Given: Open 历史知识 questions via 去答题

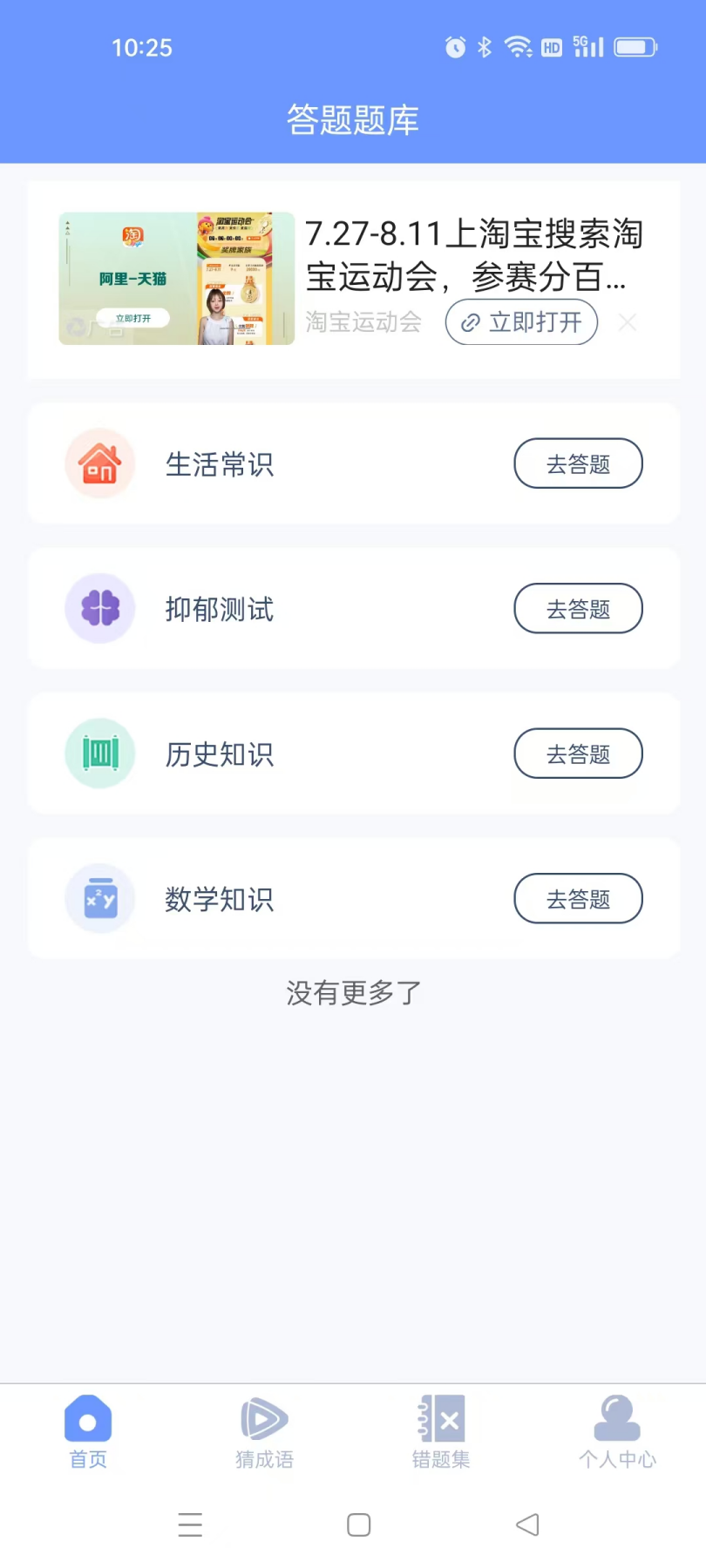Looking at the screenshot, I should (x=578, y=754).
